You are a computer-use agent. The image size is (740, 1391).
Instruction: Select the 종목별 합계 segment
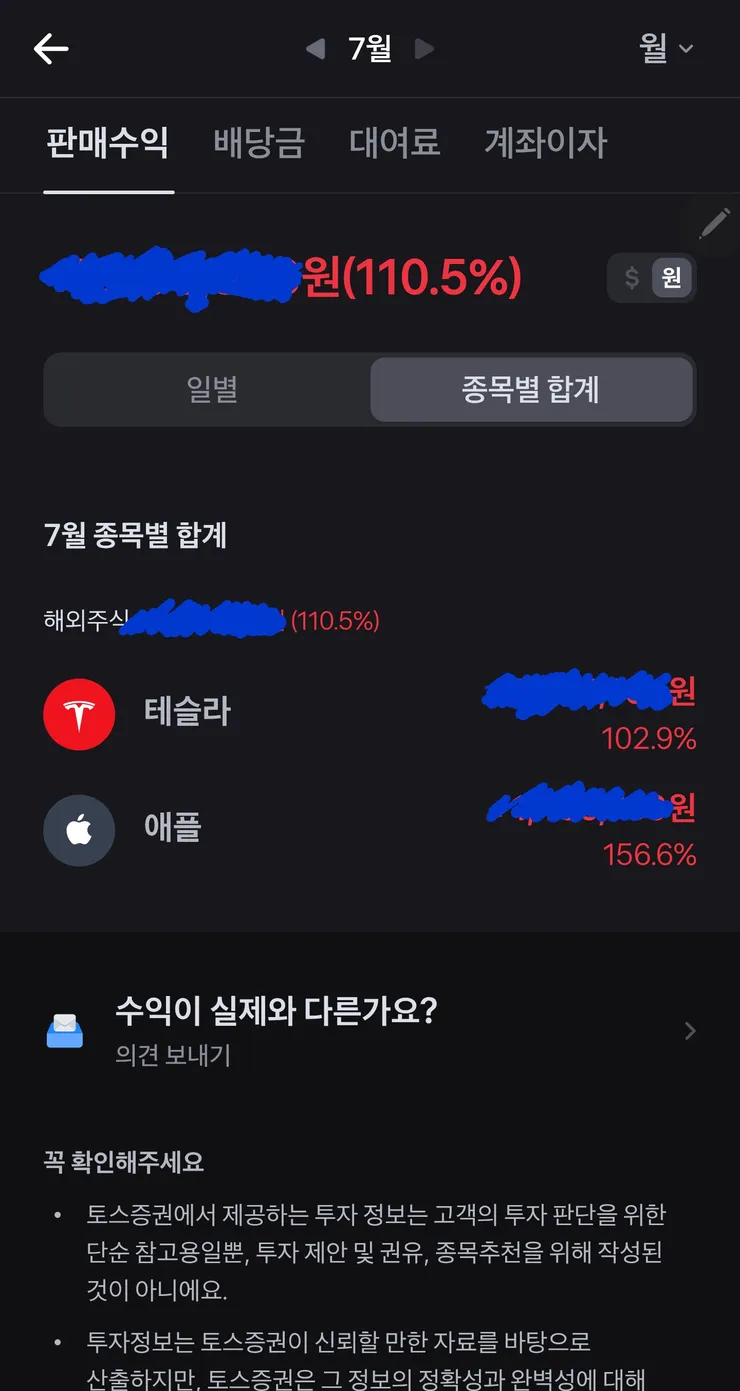[531, 389]
